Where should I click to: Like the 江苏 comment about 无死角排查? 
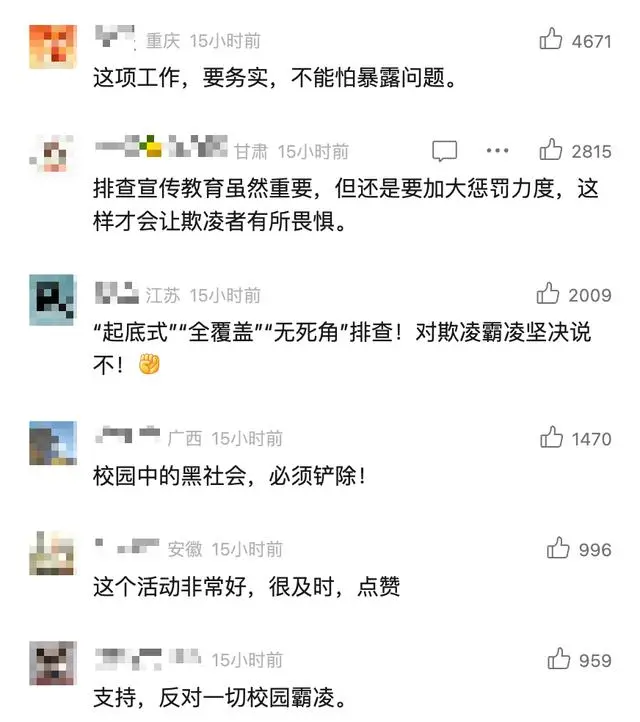tap(548, 294)
